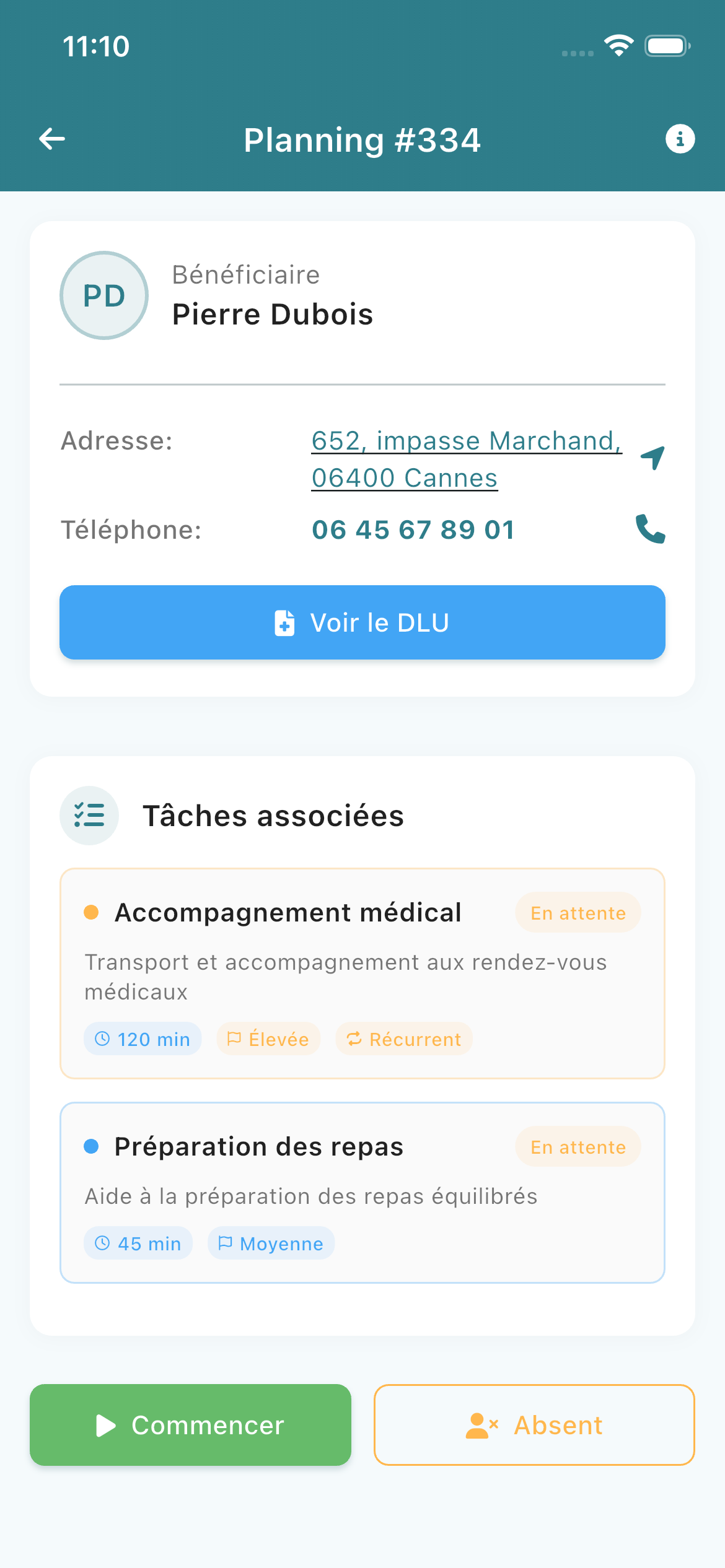Tap the PD avatar circle
This screenshot has width=725, height=1568.
(103, 295)
